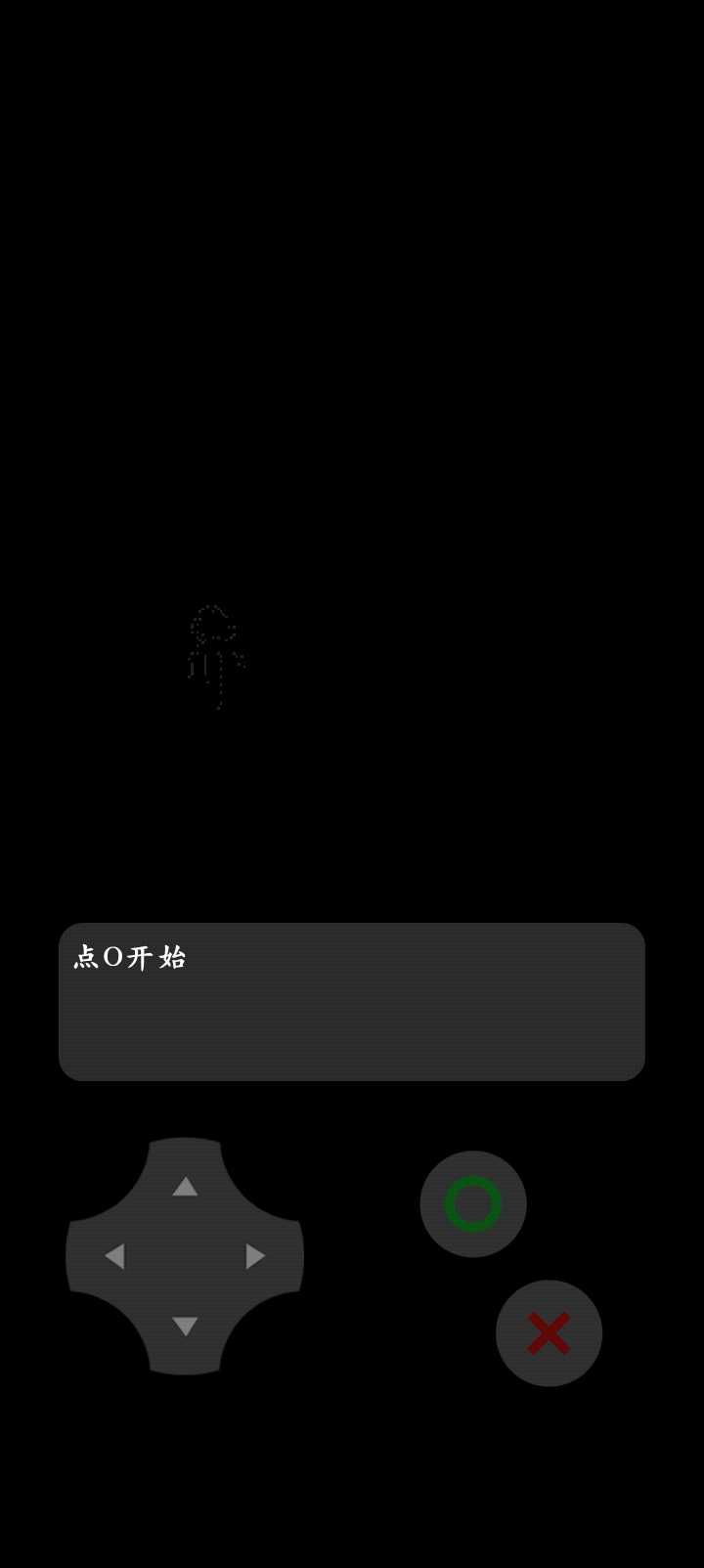Tap the down arrow on the D-pad
Image resolution: width=704 pixels, height=1568 pixels.
[x=185, y=1326]
